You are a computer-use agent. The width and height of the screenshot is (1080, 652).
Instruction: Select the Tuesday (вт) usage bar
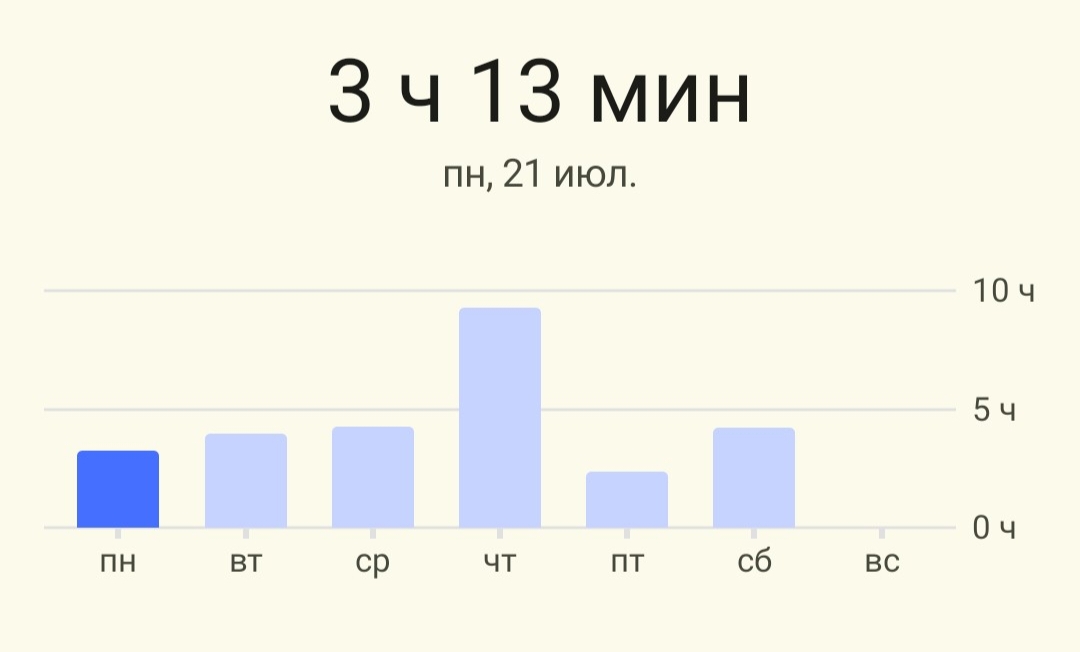pyautogui.click(x=245, y=481)
